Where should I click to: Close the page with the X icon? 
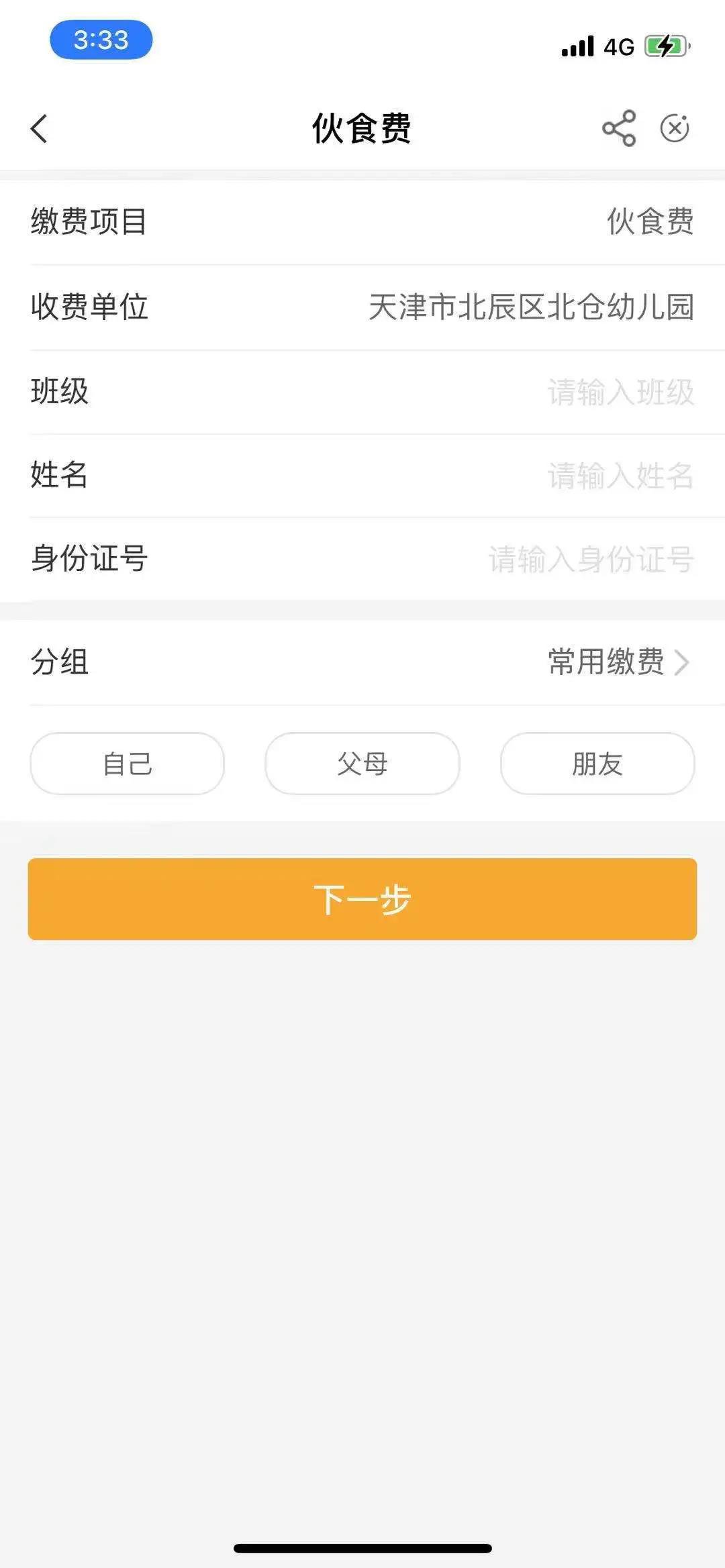675,128
